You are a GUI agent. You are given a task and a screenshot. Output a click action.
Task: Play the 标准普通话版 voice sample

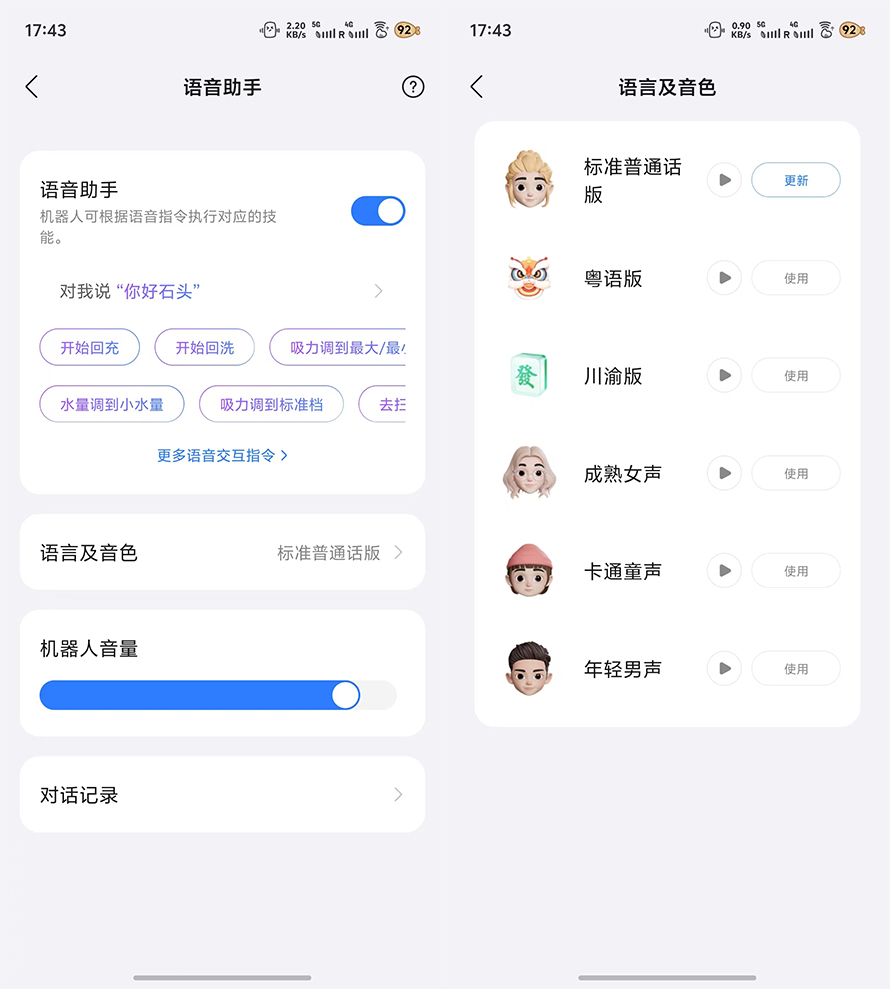(x=724, y=180)
